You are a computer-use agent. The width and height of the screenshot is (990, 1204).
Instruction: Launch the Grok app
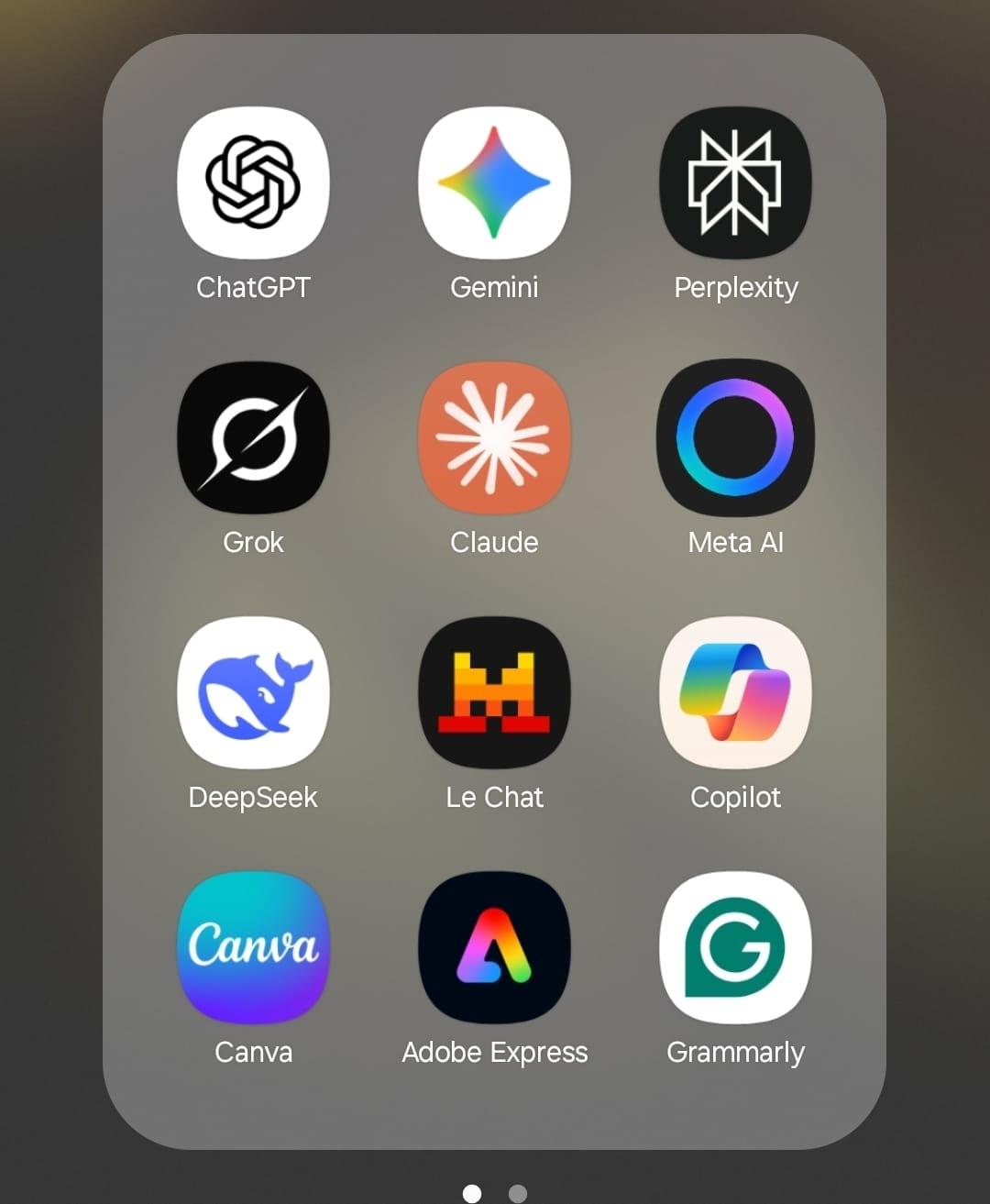click(253, 437)
